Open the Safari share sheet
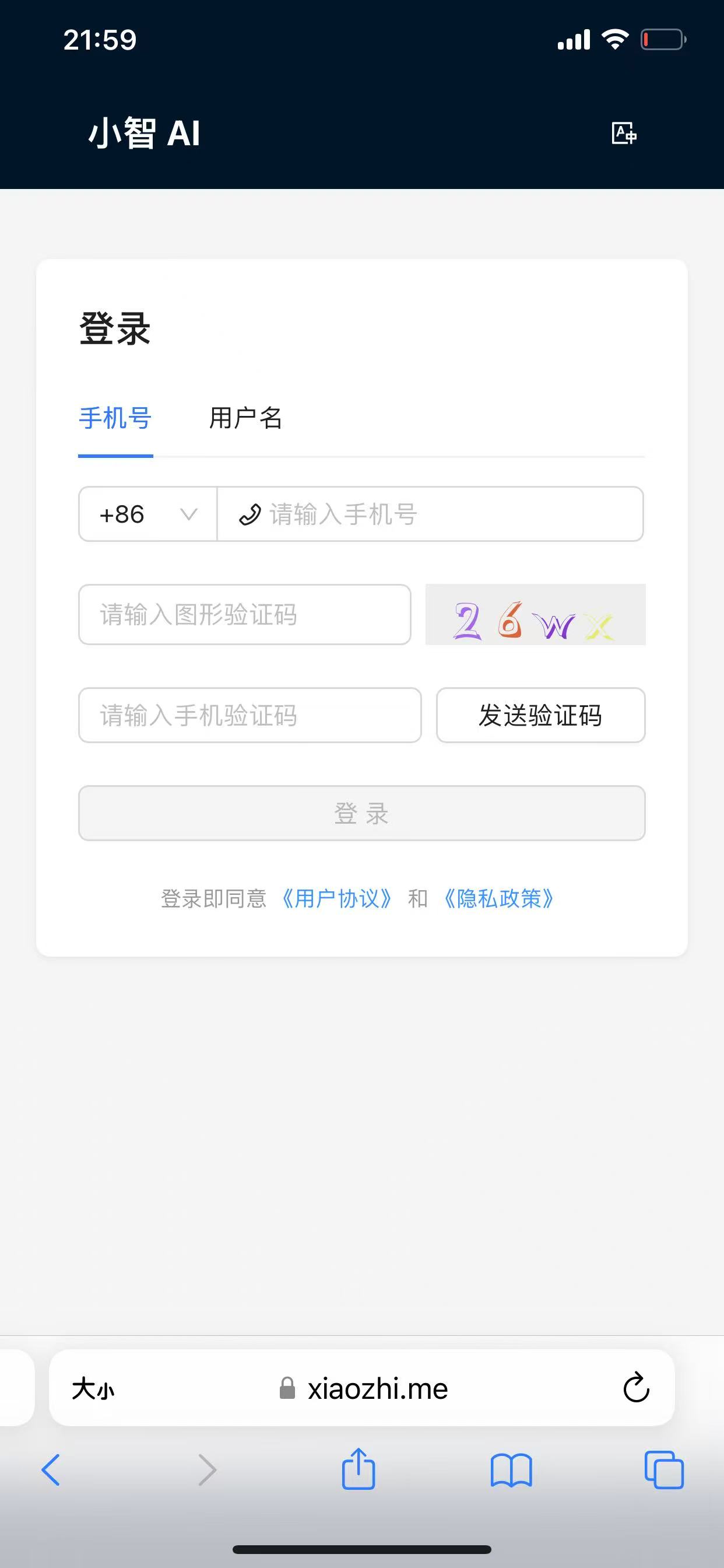This screenshot has height=1568, width=724. [359, 1468]
